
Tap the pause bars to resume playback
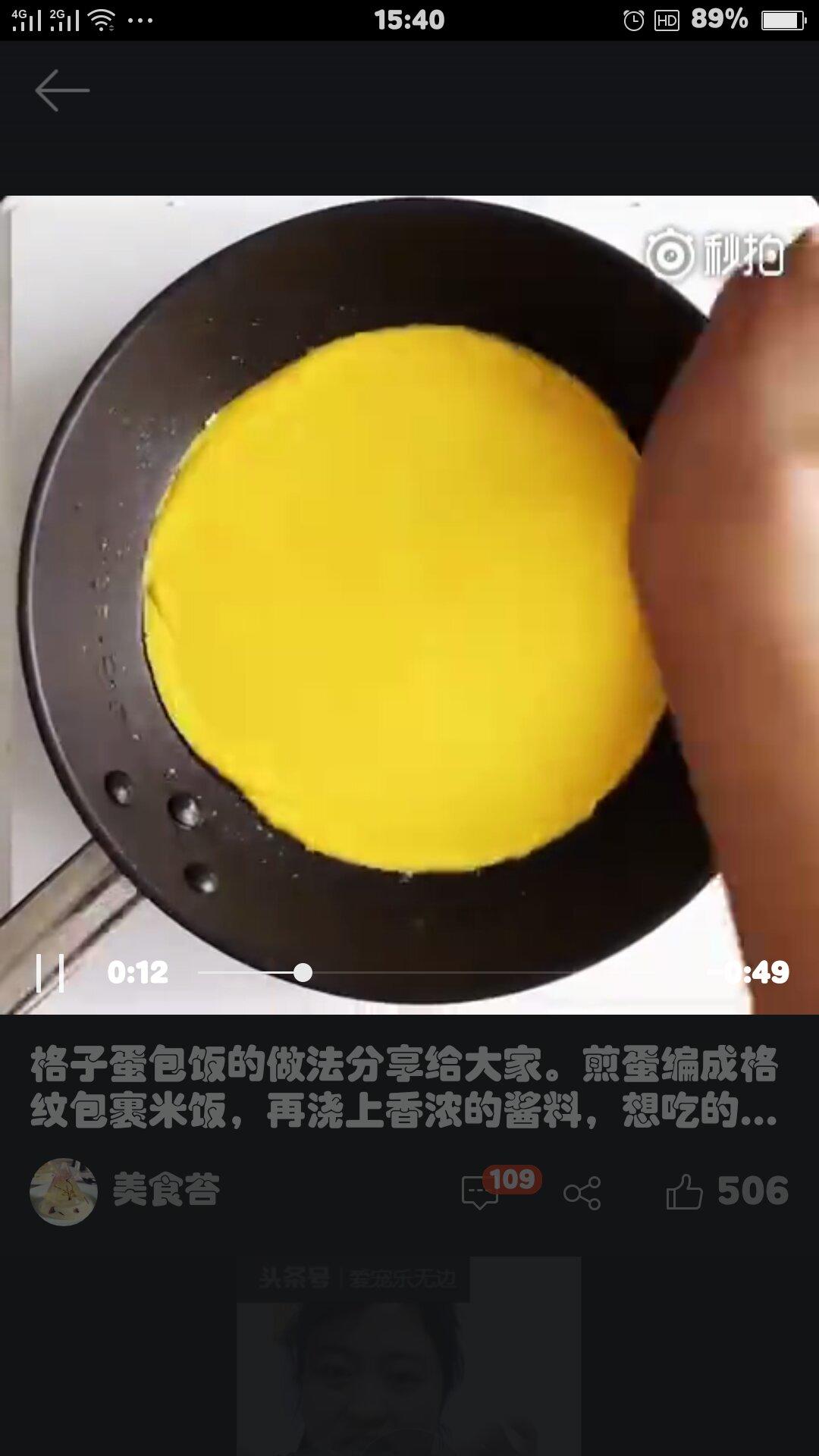[49, 973]
